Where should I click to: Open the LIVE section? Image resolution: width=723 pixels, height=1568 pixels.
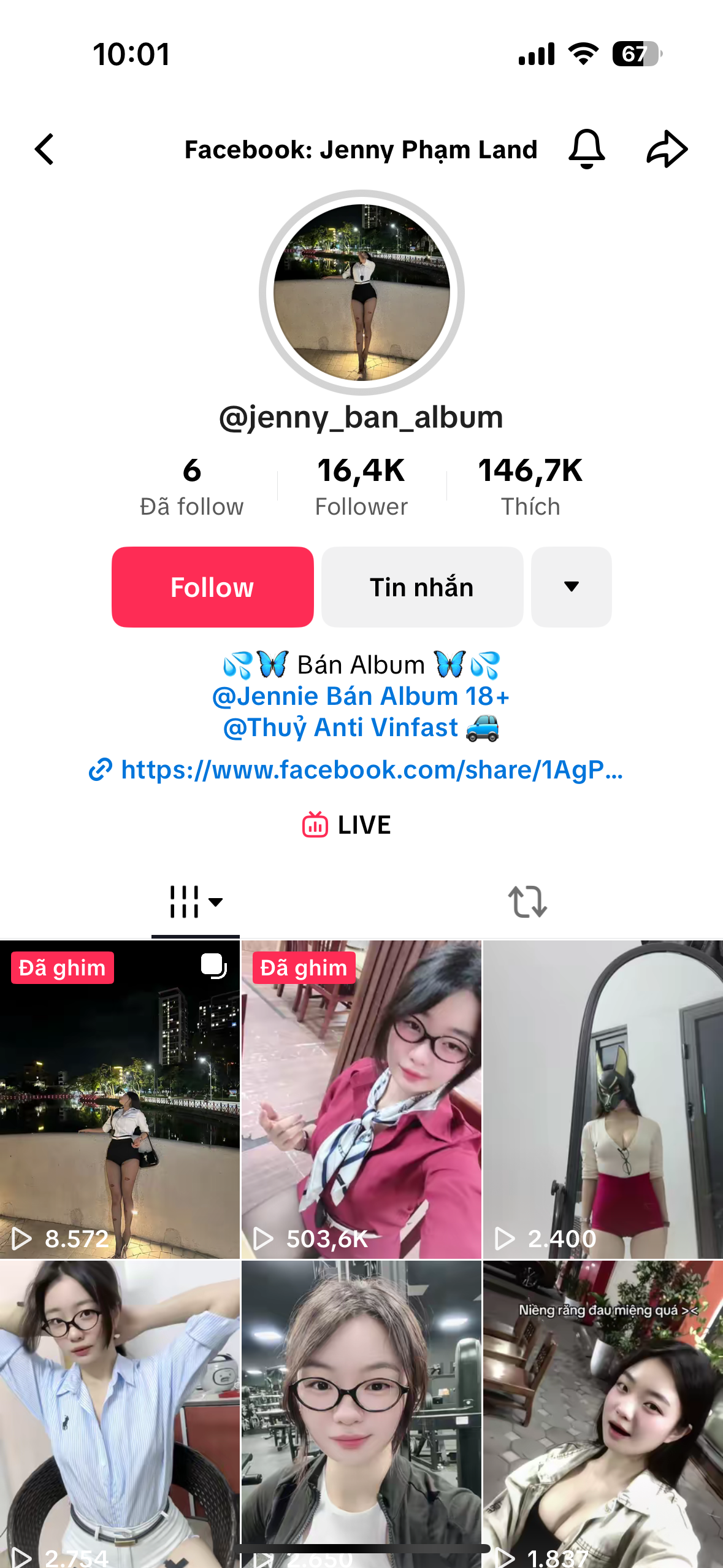tap(347, 825)
